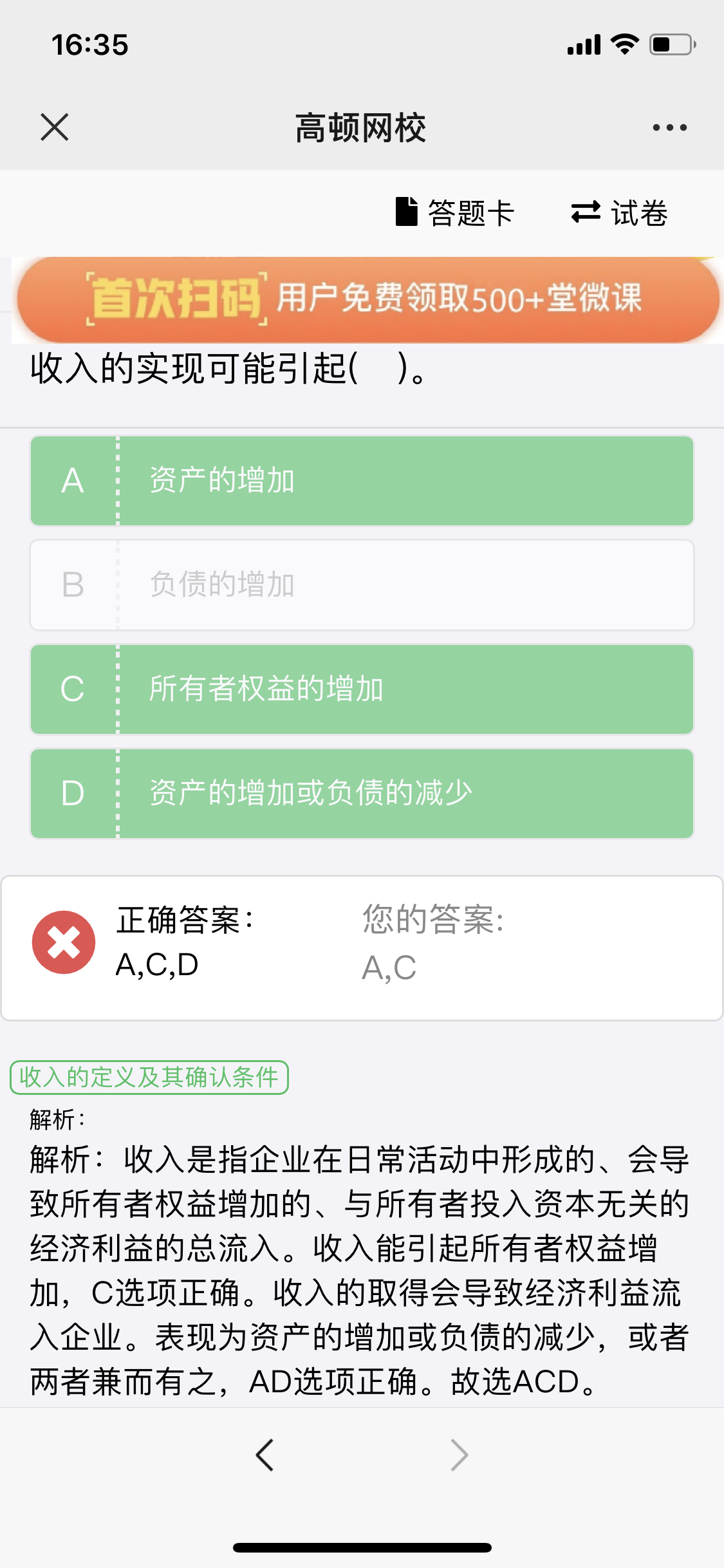
Task: Tap the 试卷 switch button
Action: point(619,212)
